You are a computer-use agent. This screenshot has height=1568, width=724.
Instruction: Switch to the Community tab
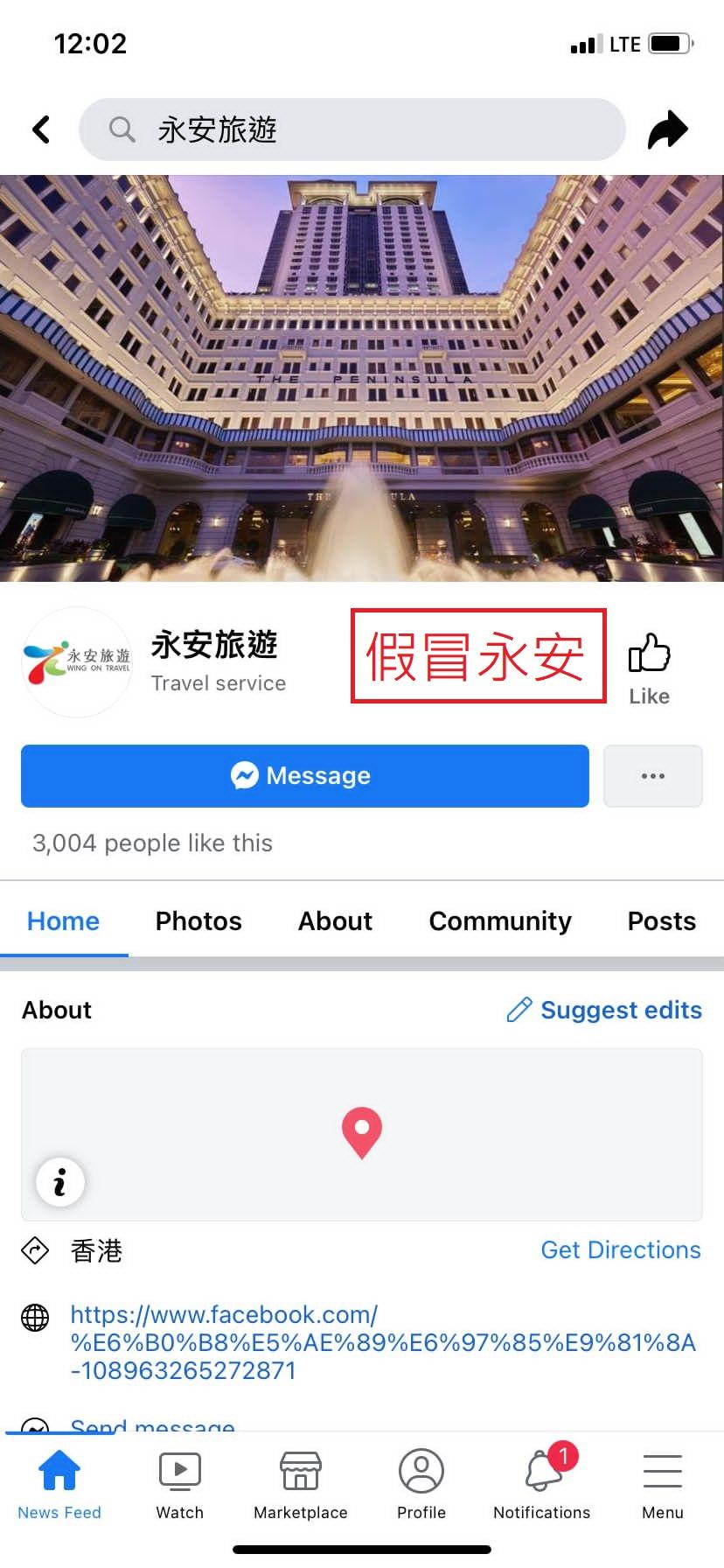(499, 920)
